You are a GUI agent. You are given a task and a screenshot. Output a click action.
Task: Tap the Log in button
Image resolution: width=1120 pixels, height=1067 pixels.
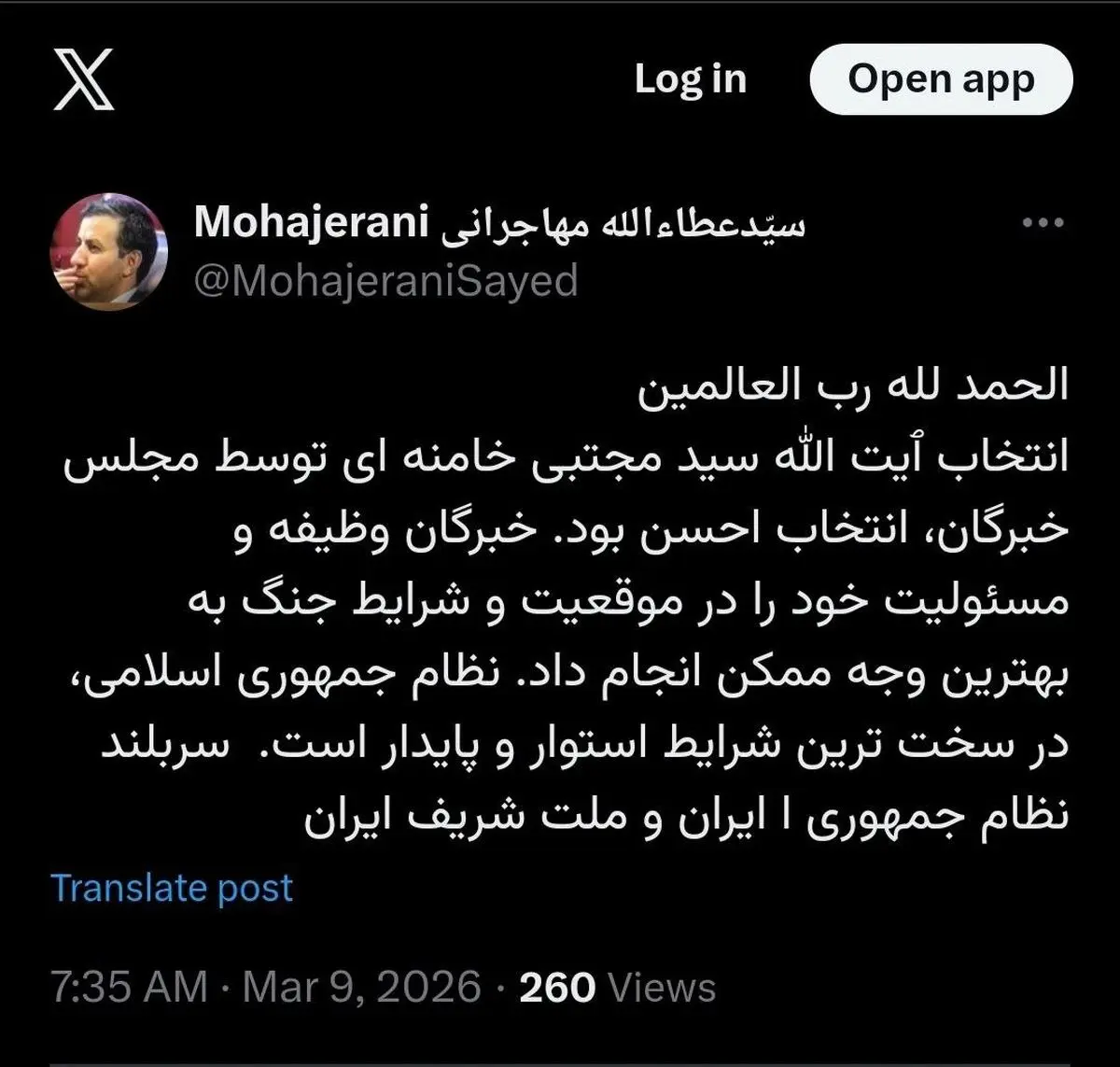tap(691, 79)
